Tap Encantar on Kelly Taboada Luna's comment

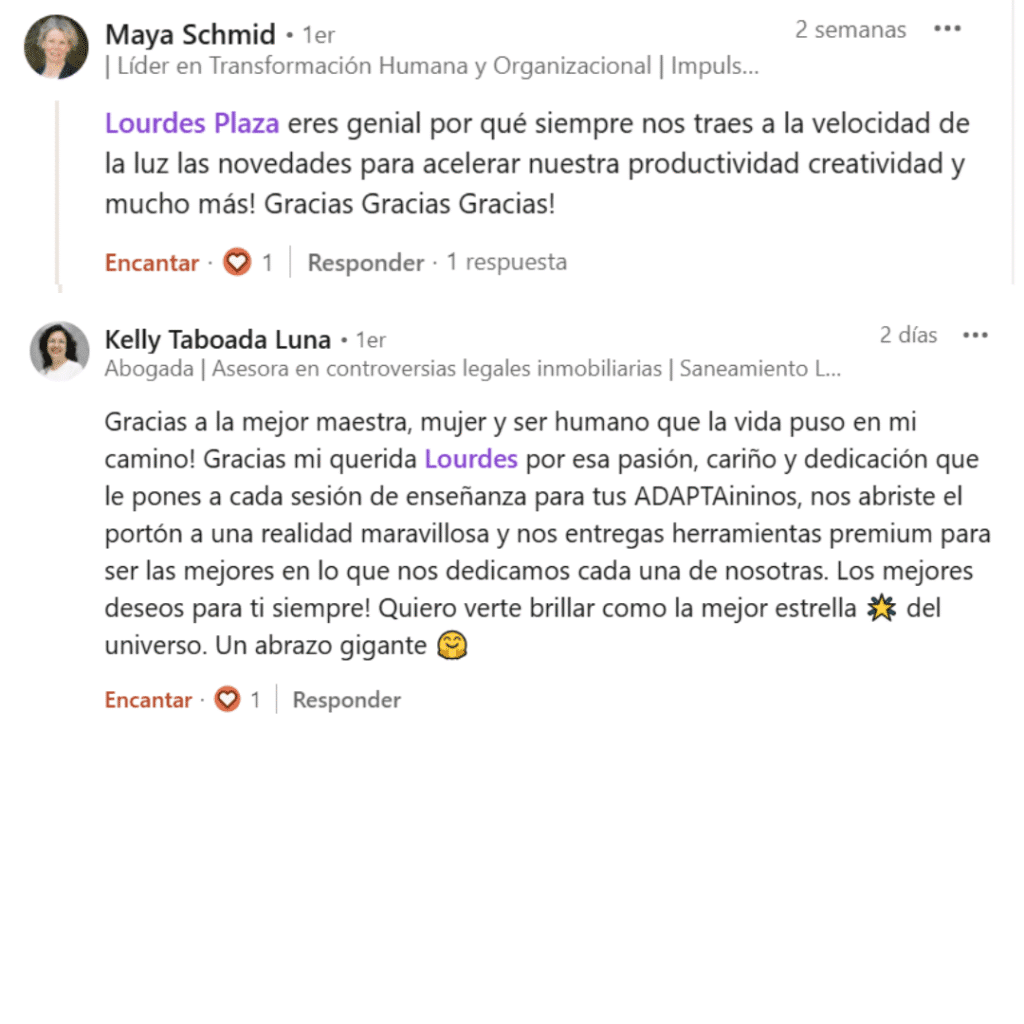(148, 700)
